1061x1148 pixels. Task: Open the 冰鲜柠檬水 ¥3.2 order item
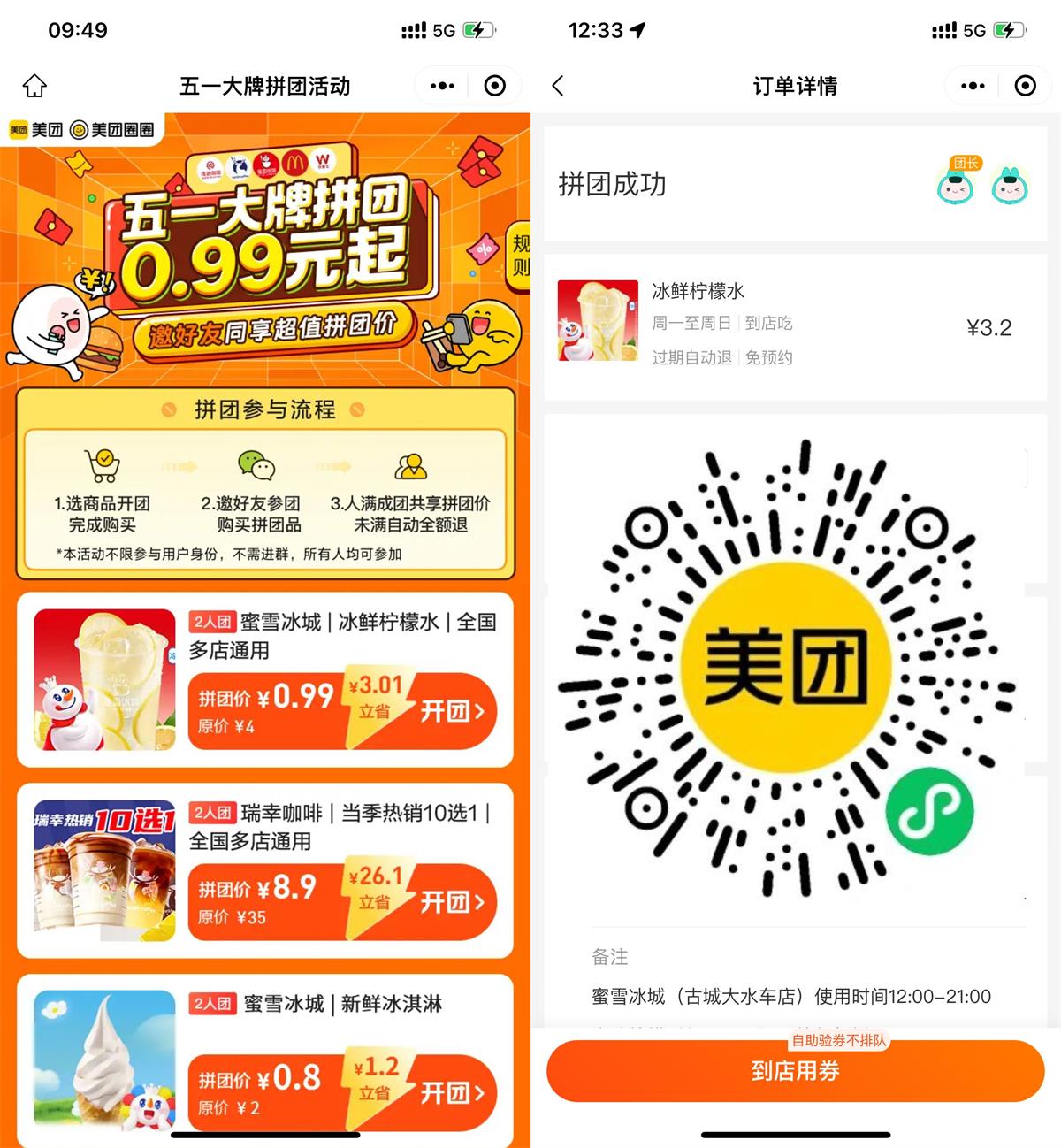click(x=794, y=325)
